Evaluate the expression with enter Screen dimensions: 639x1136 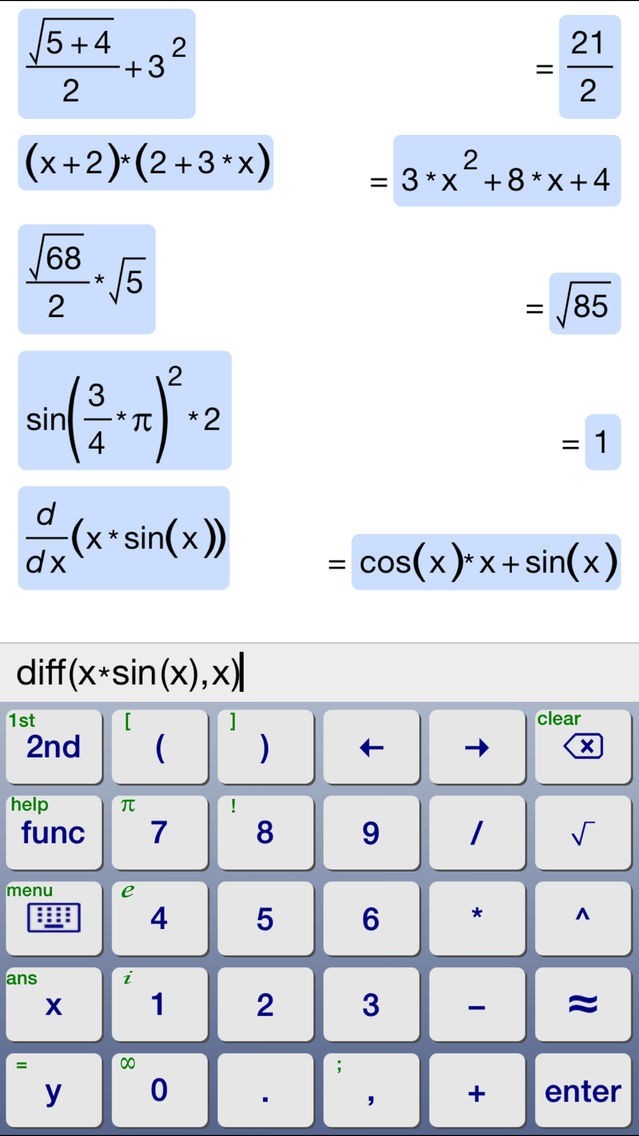[583, 1091]
